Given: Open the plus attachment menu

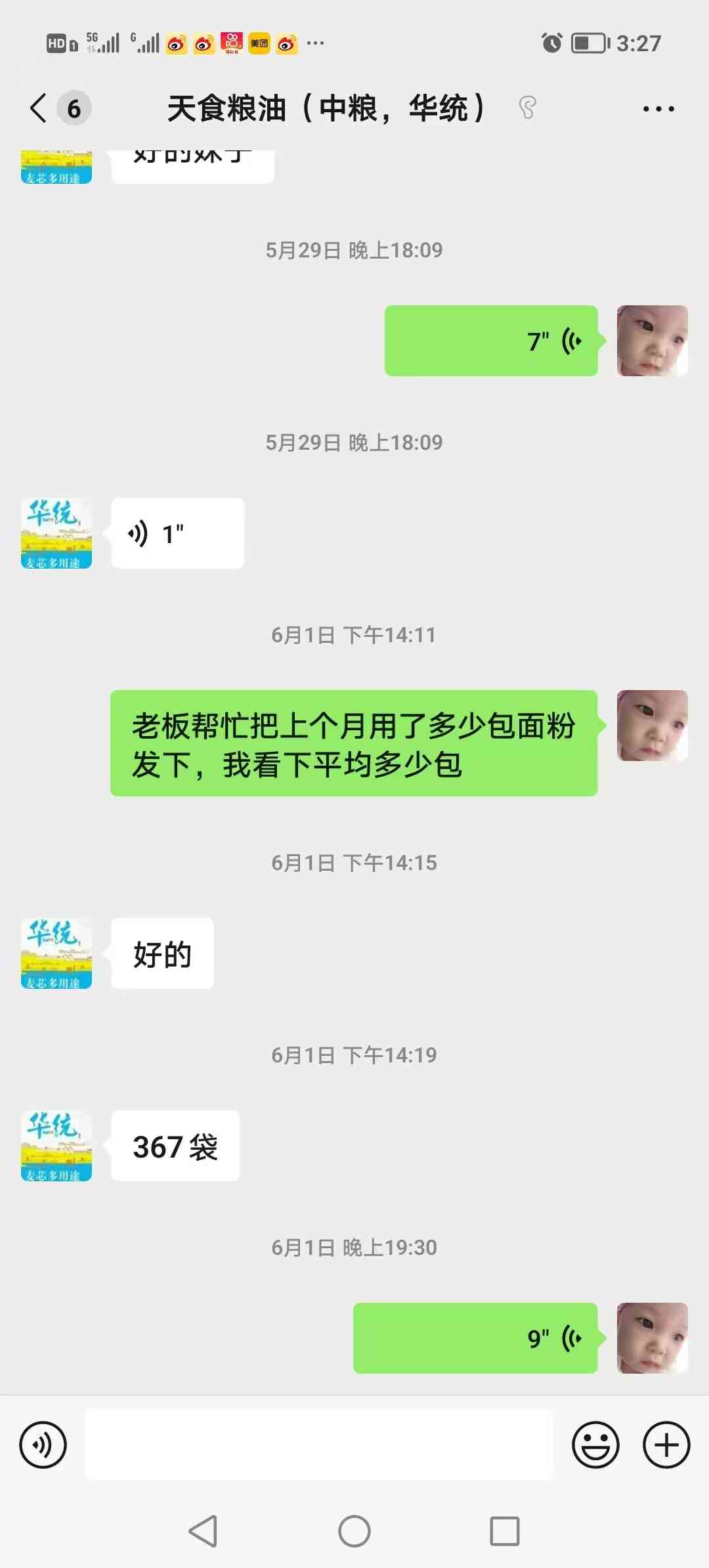Looking at the screenshot, I should 666,1445.
